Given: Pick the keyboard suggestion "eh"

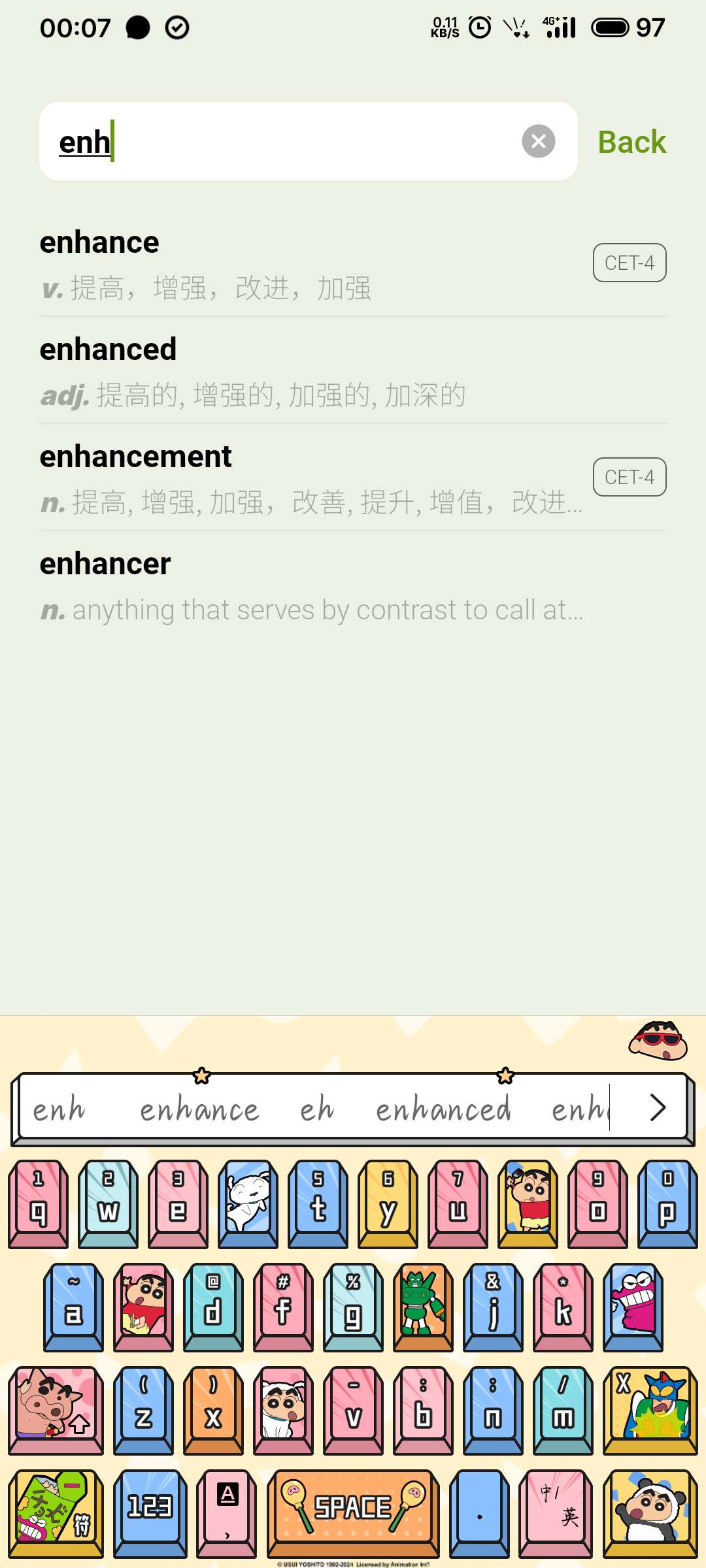Looking at the screenshot, I should click(317, 1109).
